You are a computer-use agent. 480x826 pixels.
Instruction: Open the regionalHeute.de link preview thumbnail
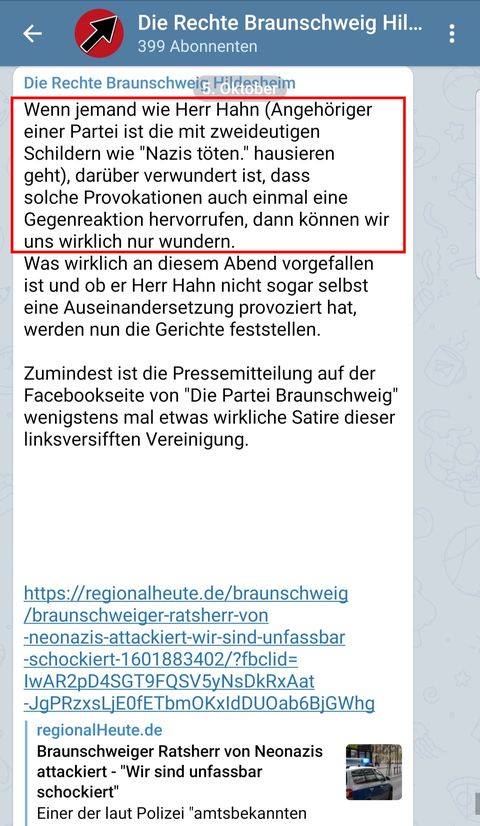374,772
